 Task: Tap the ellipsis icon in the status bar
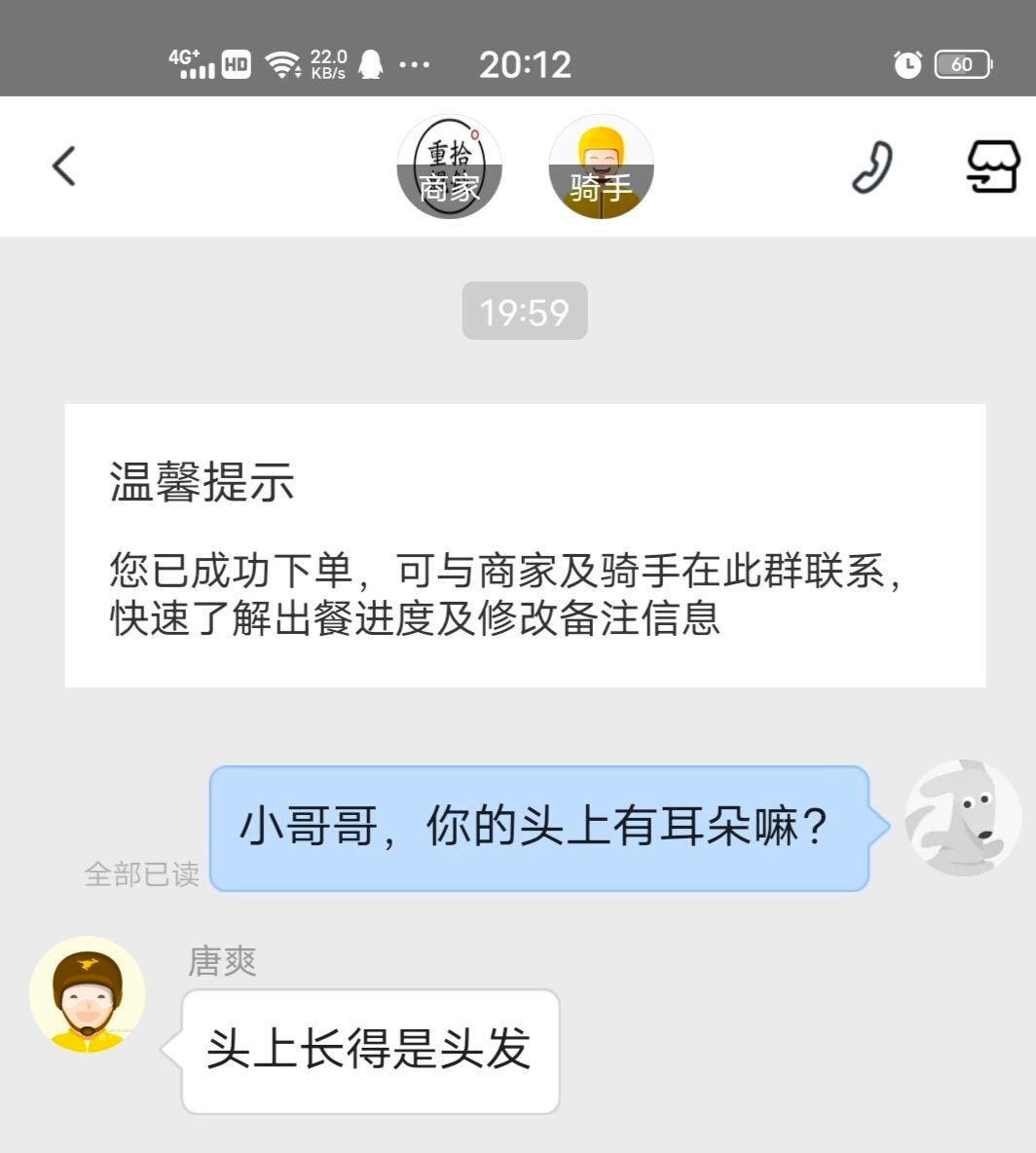413,64
